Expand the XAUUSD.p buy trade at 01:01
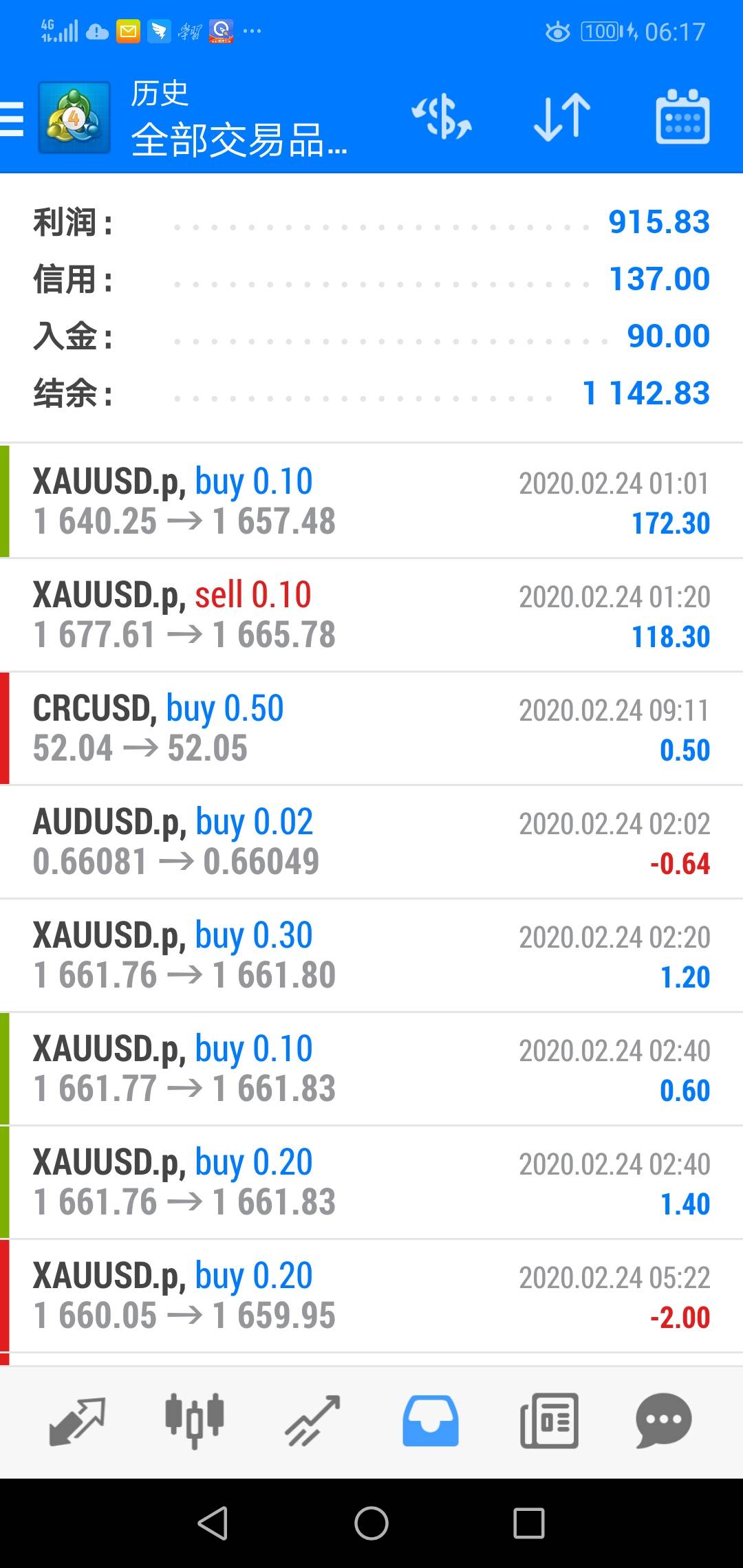 [371, 501]
